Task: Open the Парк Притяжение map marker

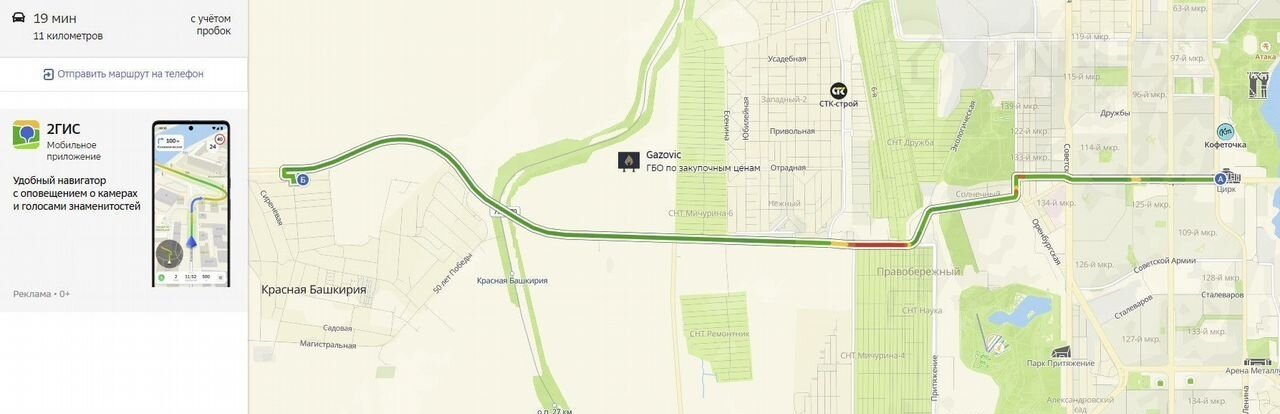Action: coord(1061,353)
